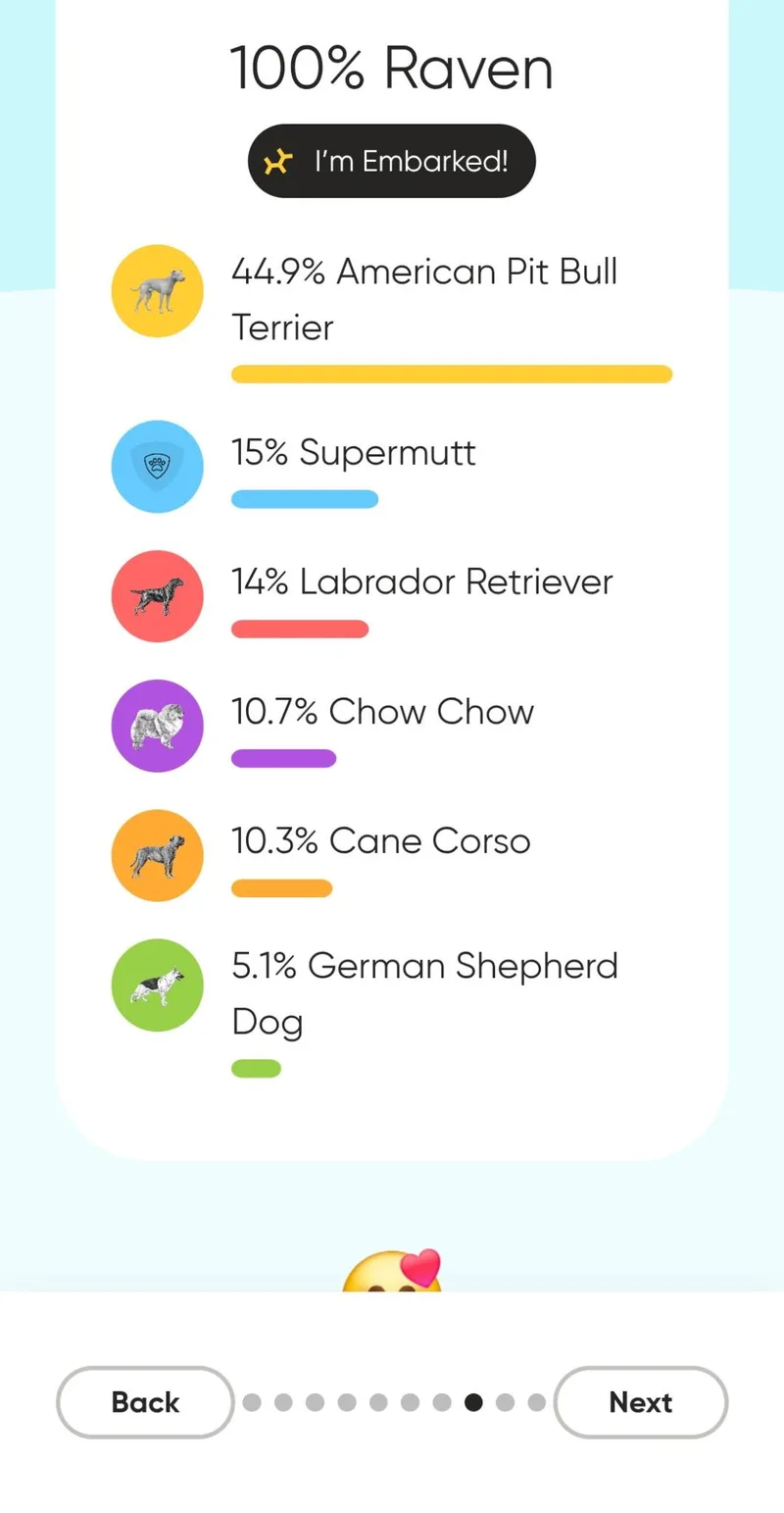Open the Supermutt breed row
Image resolution: width=784 pixels, height=1513 pixels.
pos(392,467)
